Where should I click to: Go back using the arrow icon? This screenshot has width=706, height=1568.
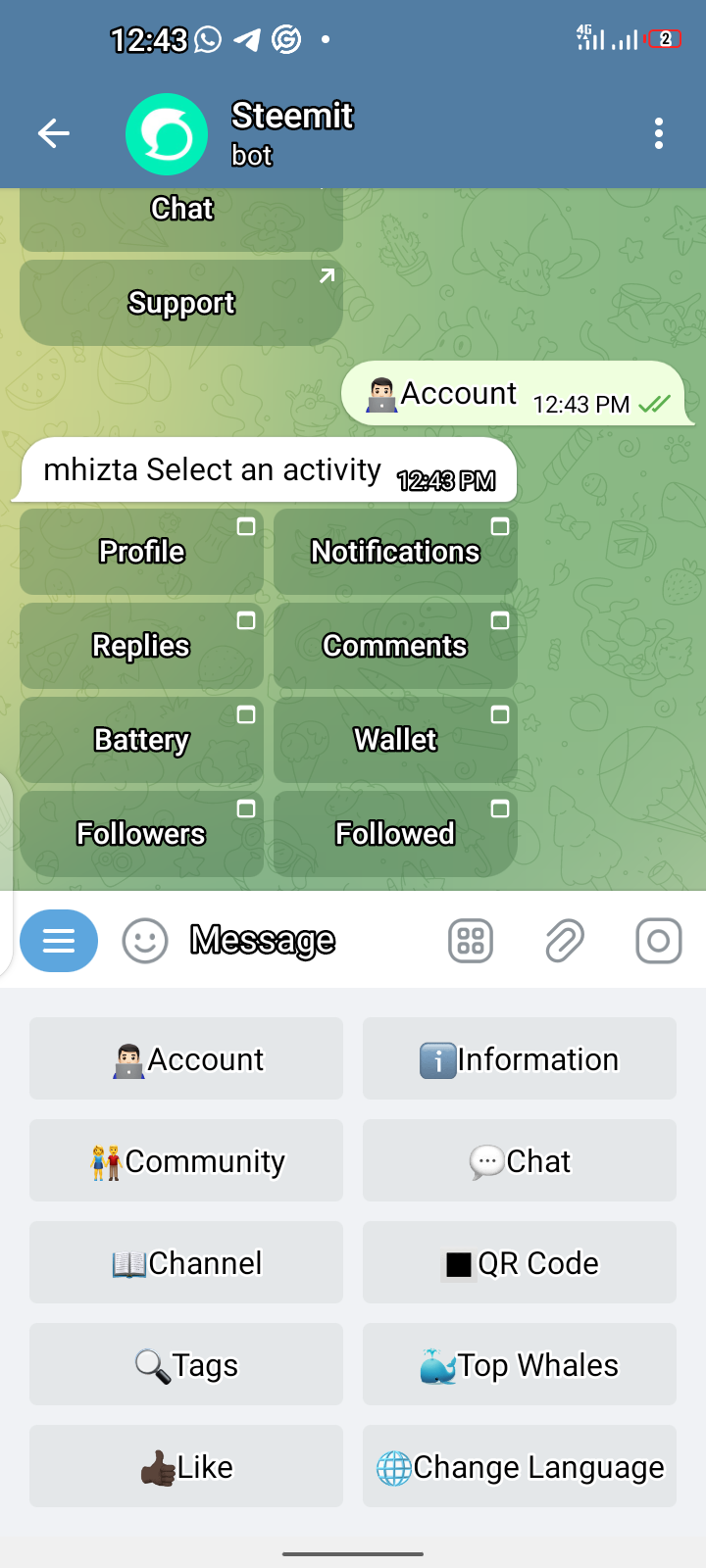[x=54, y=133]
